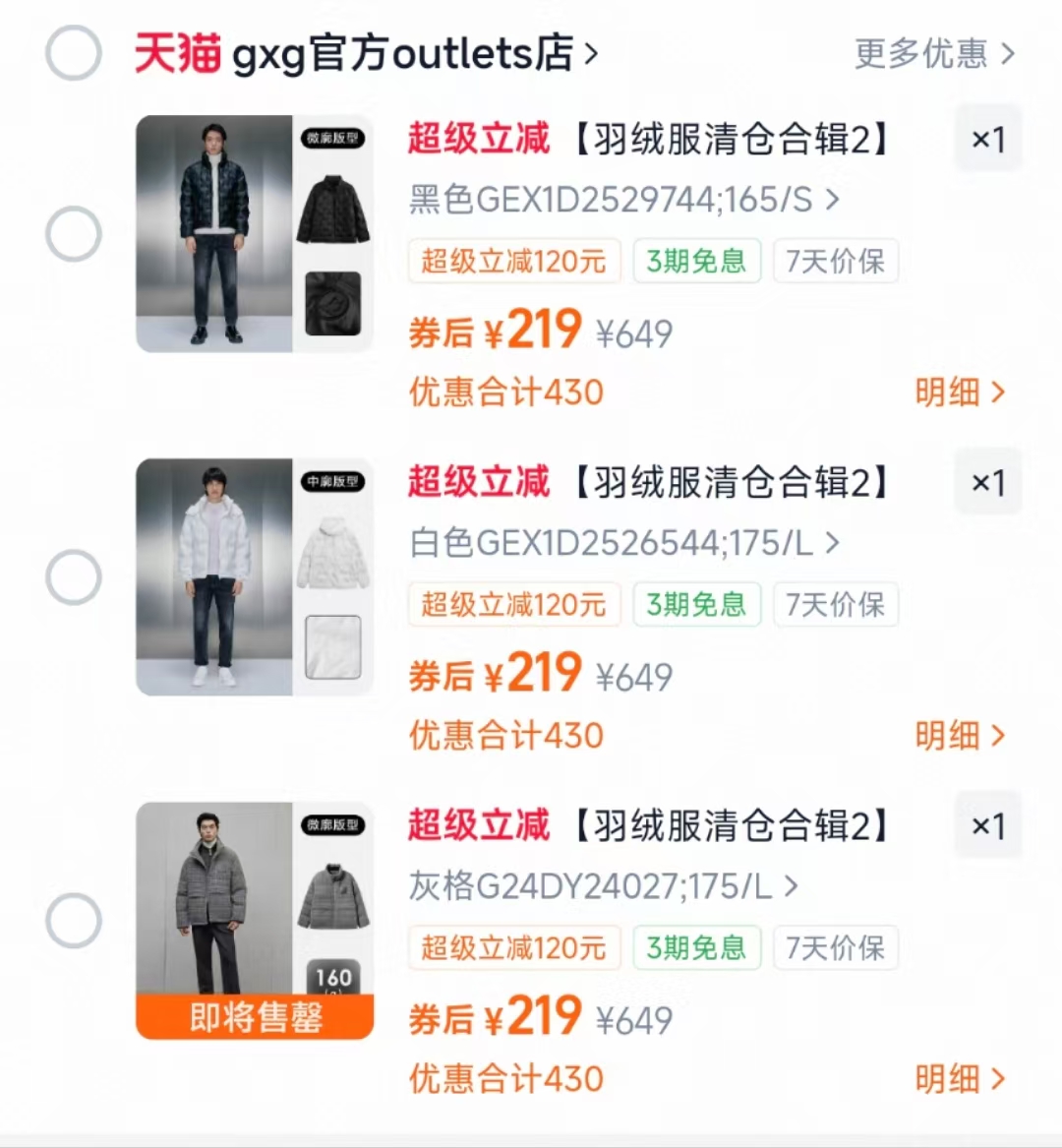Click the 超级立减120元 coupon tag on first item
The height and width of the screenshot is (1148, 1062).
(x=513, y=261)
